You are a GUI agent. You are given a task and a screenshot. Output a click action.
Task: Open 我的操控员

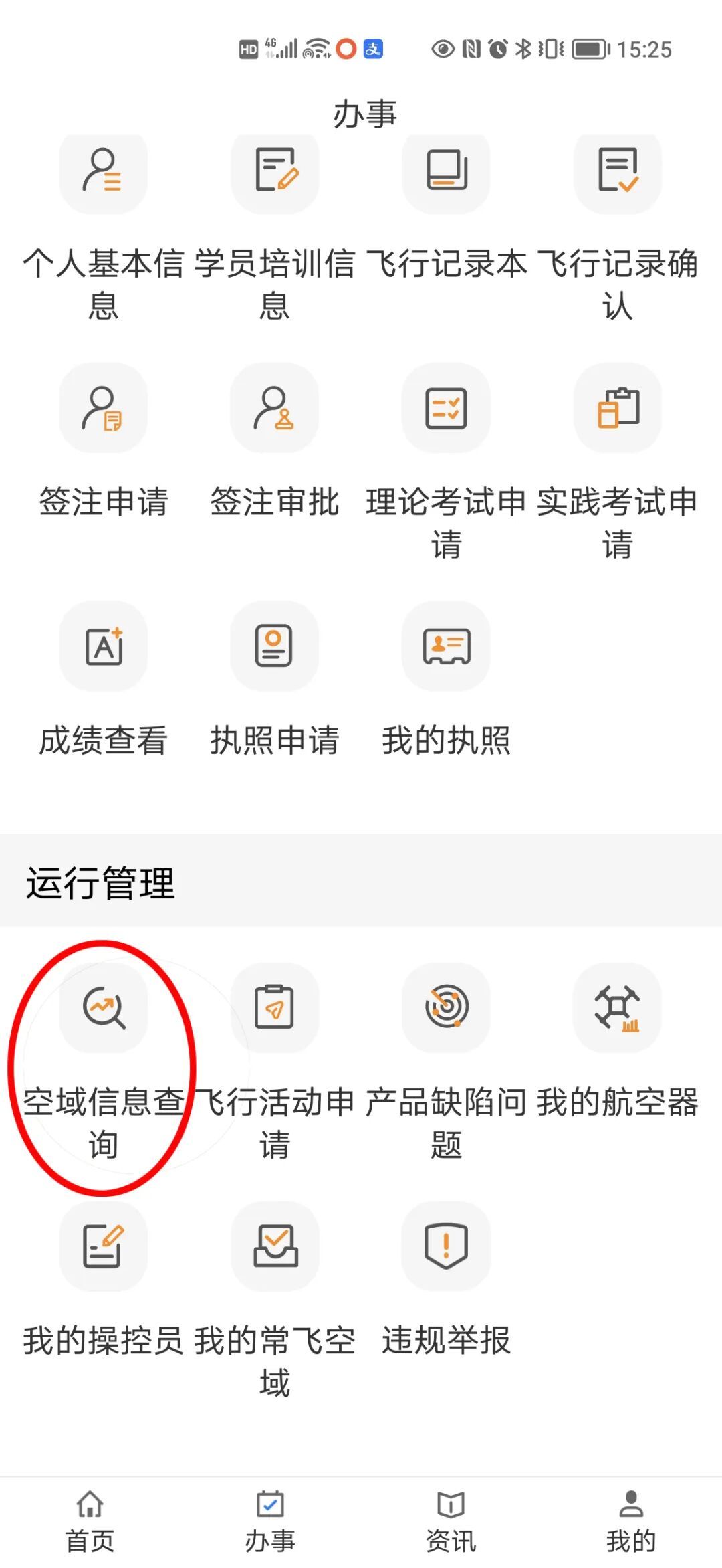103,1246
